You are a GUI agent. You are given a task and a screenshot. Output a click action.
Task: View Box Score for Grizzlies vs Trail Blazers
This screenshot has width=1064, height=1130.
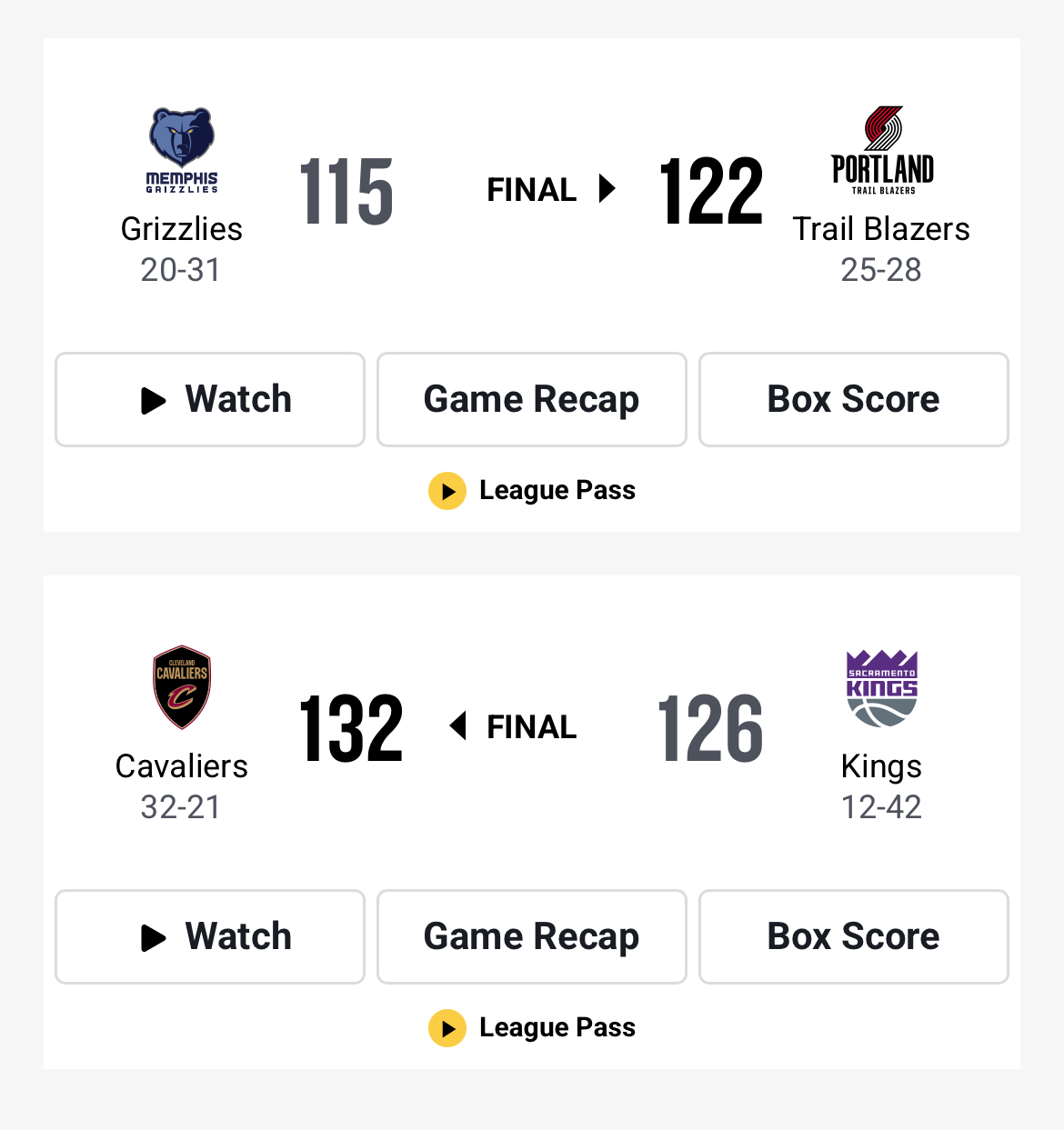coord(853,400)
